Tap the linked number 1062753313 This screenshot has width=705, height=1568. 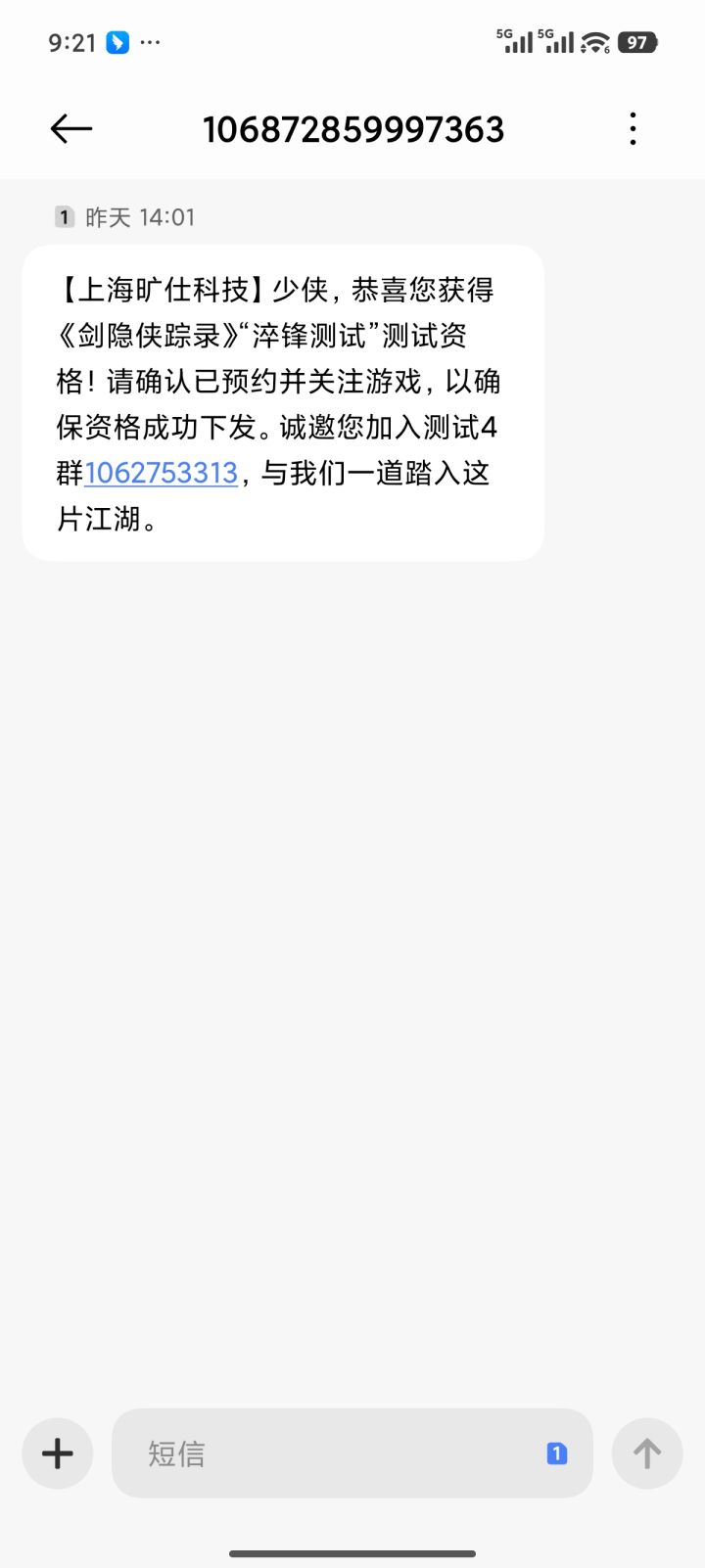(x=162, y=473)
